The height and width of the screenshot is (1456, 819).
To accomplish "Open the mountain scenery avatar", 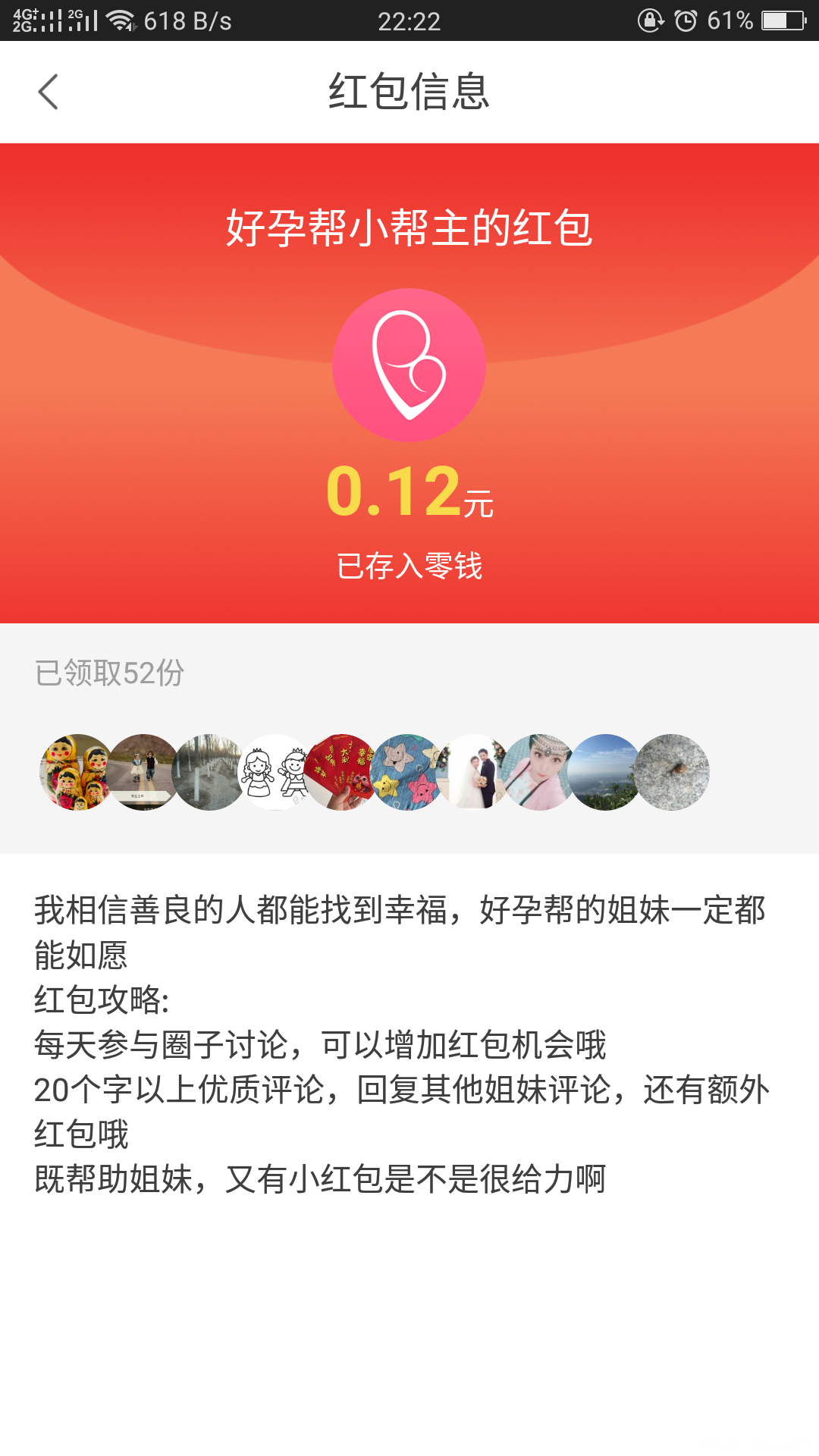I will pos(607,773).
